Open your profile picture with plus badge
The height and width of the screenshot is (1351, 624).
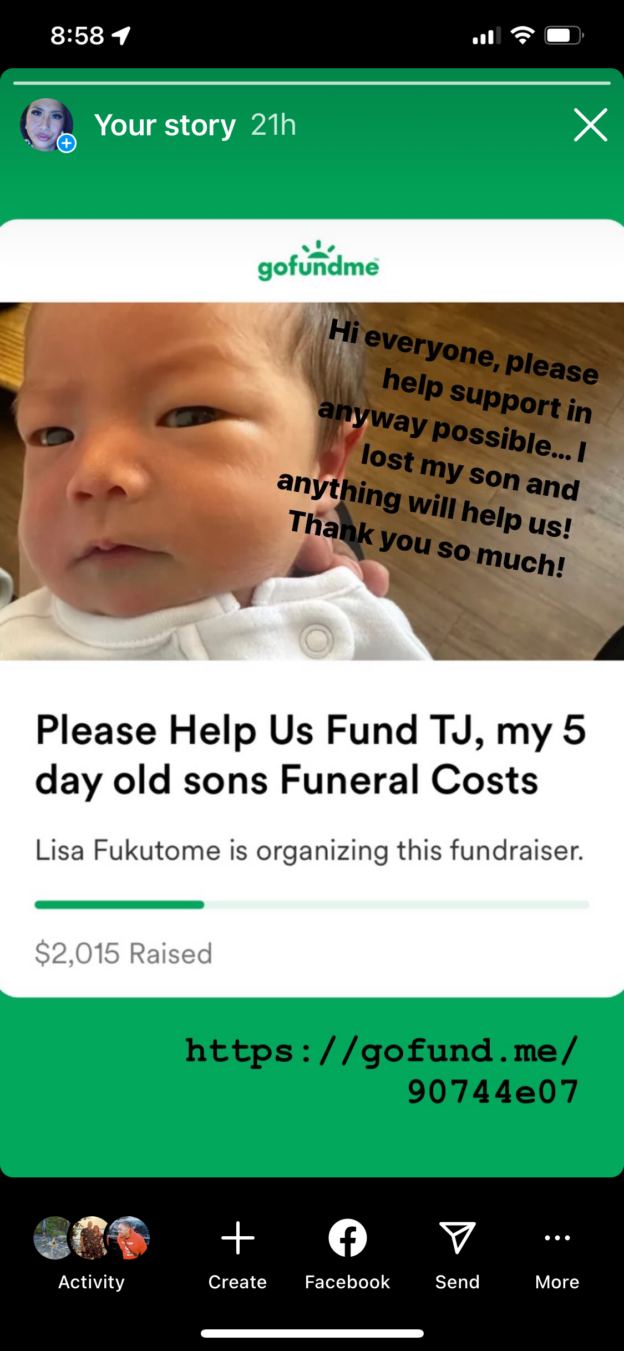[47, 125]
